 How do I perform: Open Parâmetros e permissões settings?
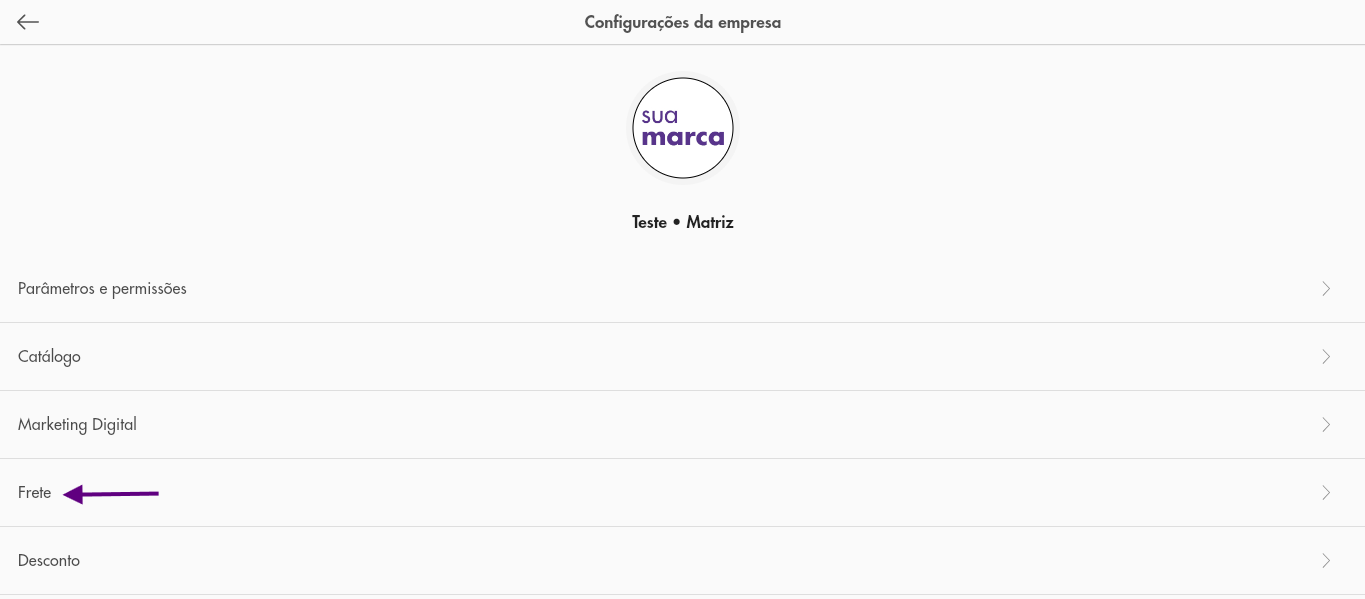[102, 289]
